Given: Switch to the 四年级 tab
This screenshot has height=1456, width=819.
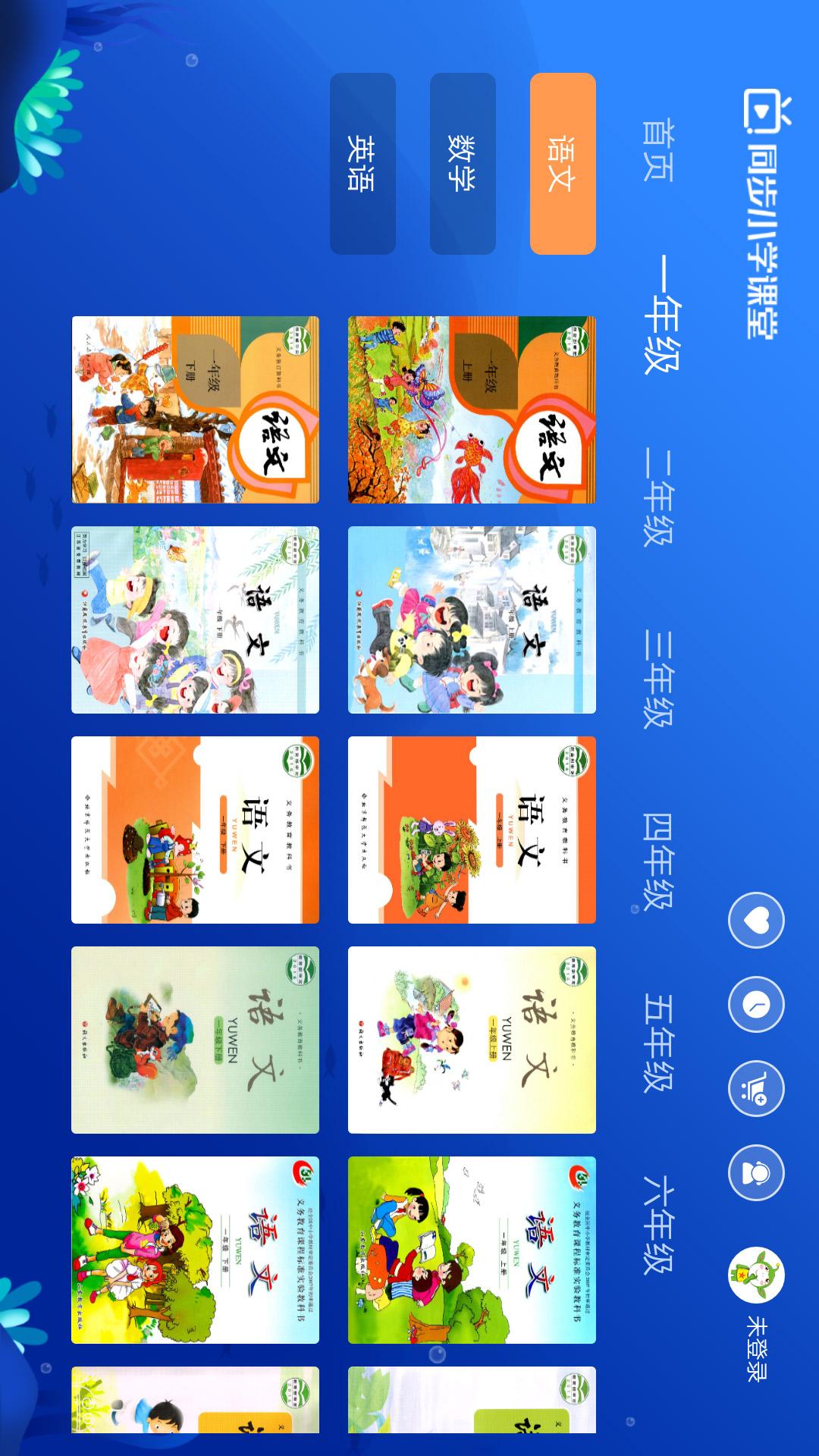Looking at the screenshot, I should 657,861.
